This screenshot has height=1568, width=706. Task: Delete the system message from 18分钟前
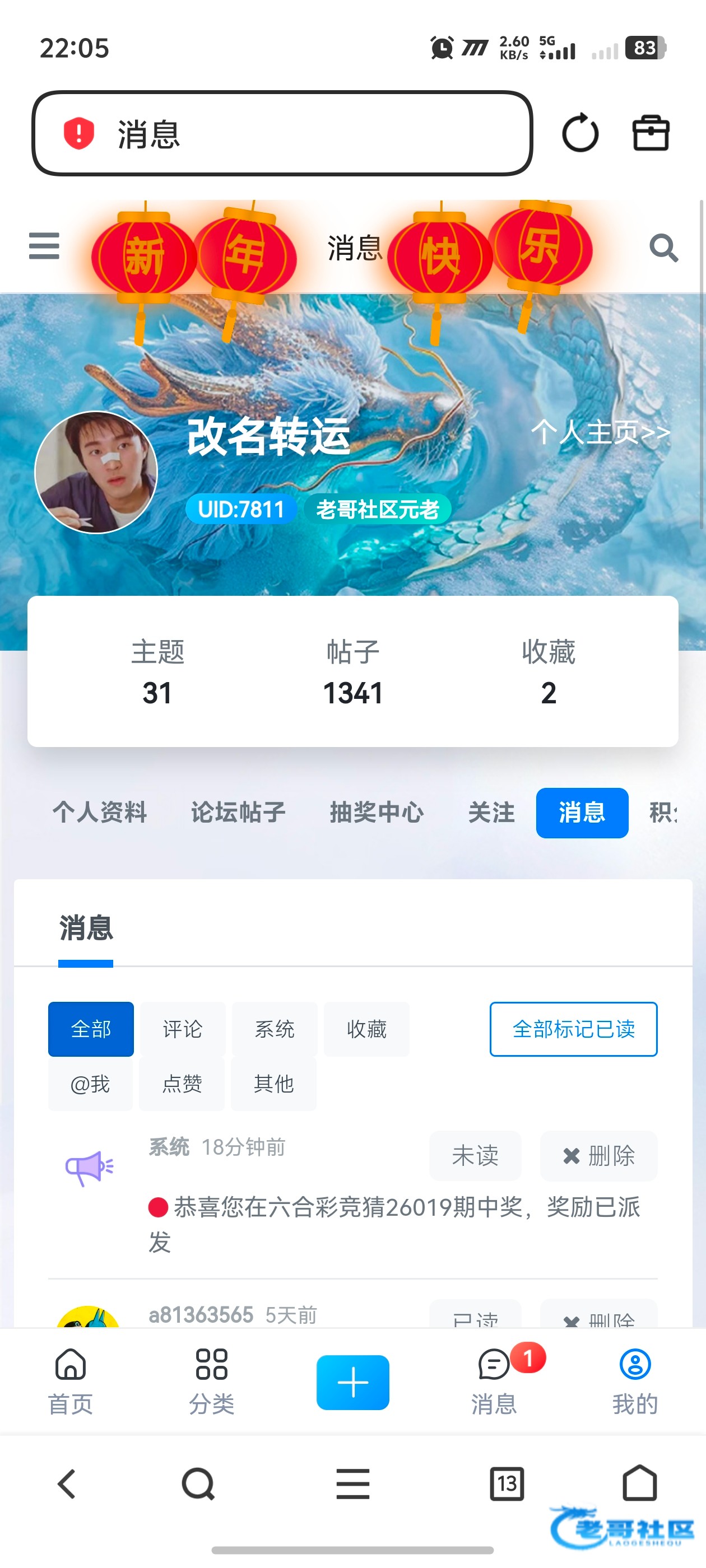point(598,1156)
